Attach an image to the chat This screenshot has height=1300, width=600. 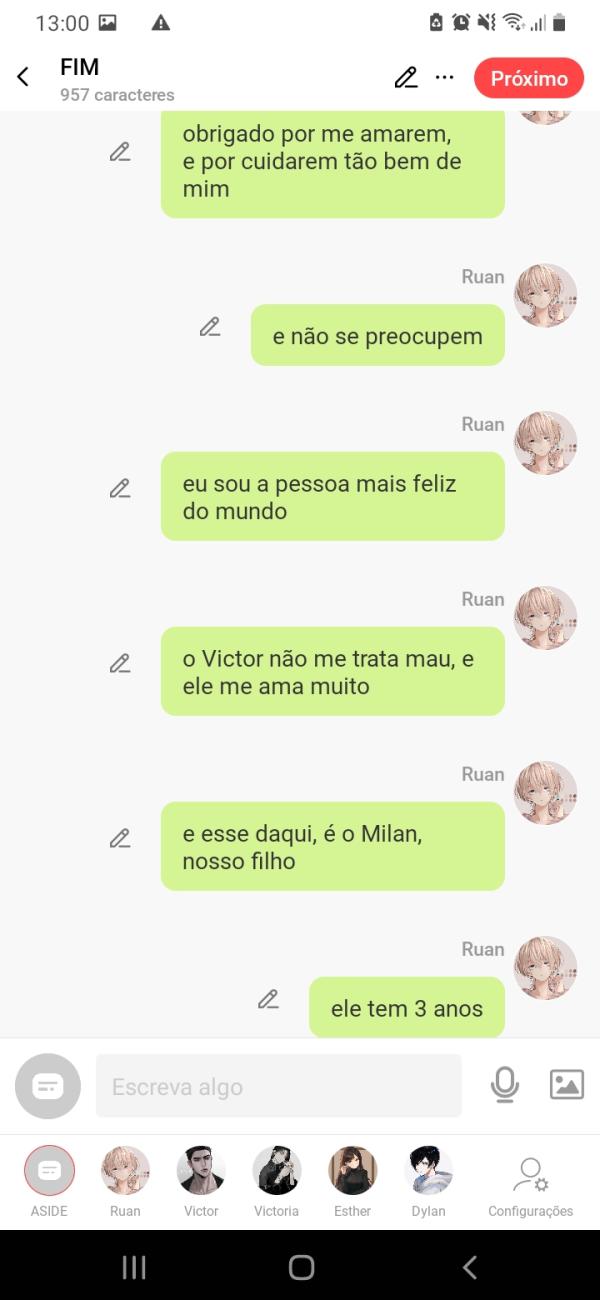click(566, 1085)
